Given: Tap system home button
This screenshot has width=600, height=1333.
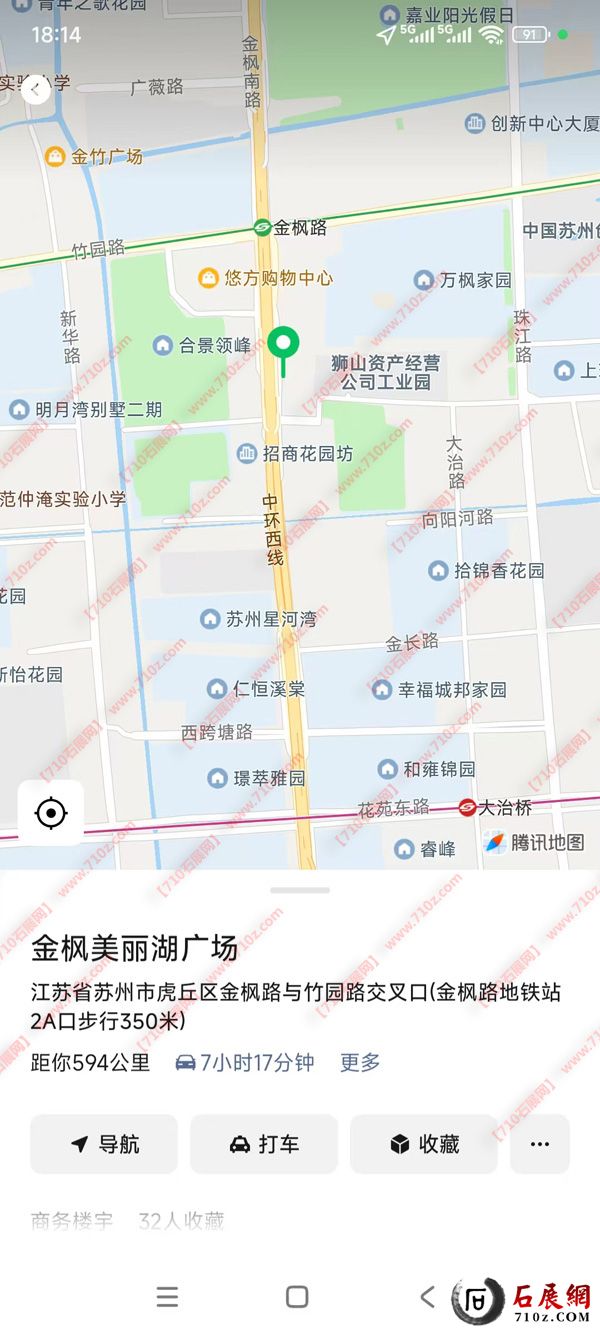Looking at the screenshot, I should point(297,1297).
